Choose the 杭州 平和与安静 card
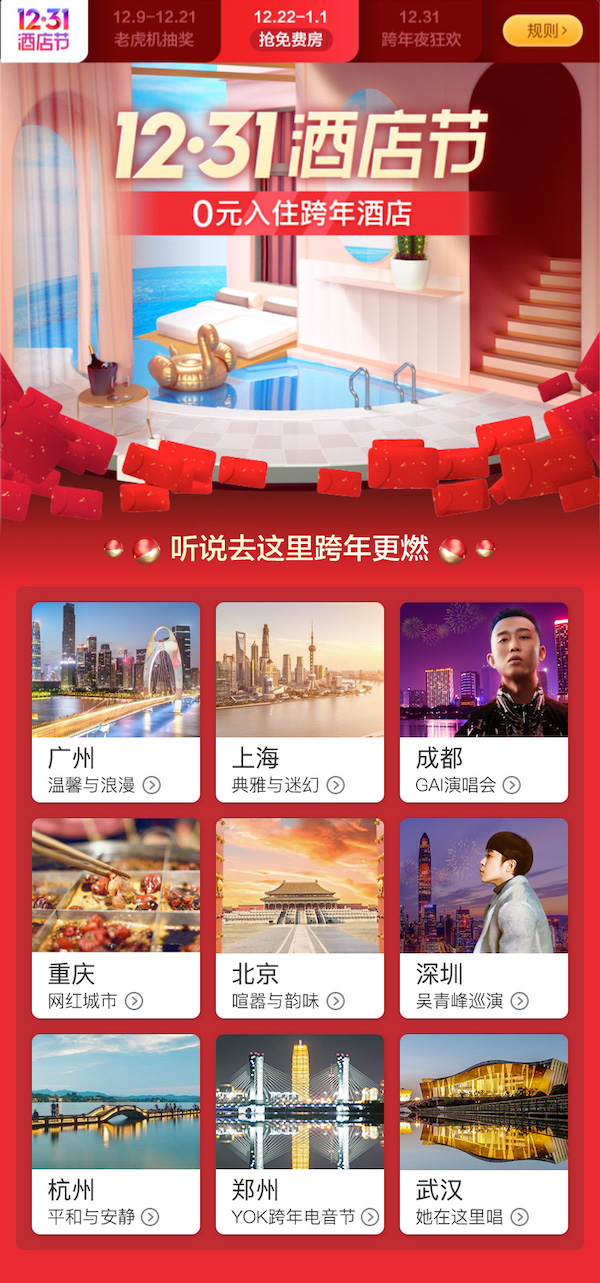Screen dimensions: 600x1283 [116, 1133]
